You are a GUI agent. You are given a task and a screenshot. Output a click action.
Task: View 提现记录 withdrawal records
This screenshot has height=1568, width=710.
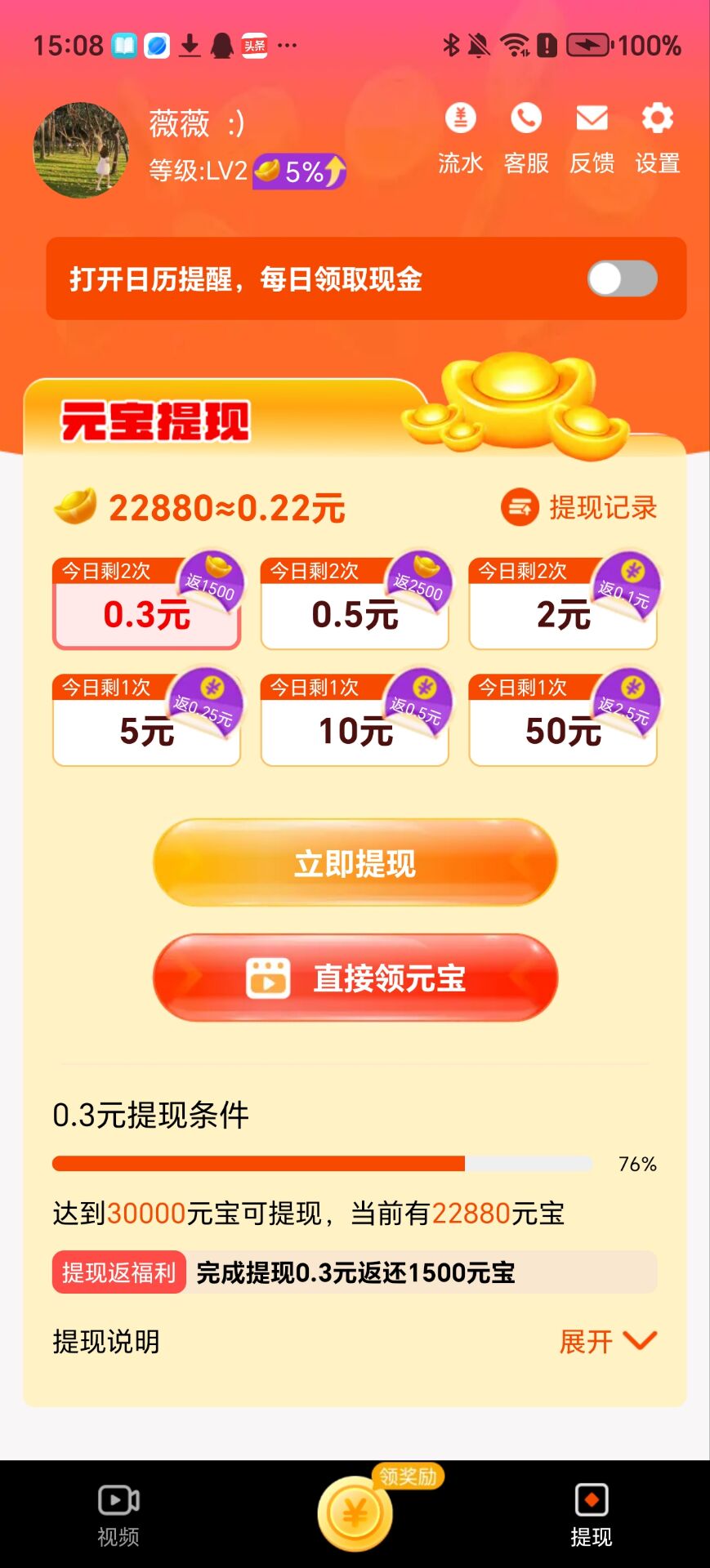(x=579, y=507)
